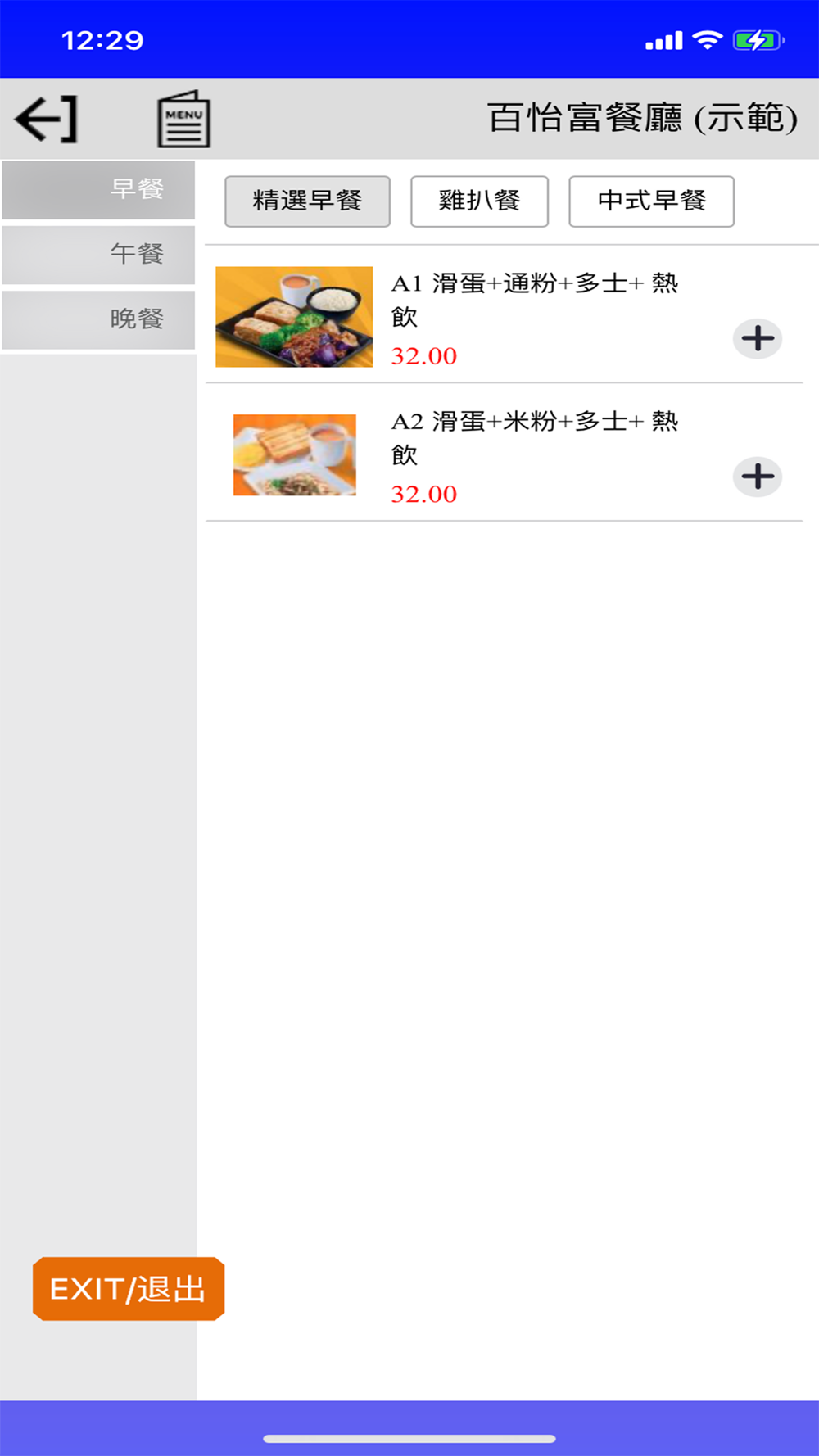Tap the back/logout arrow icon
This screenshot has height=1456, width=819.
(x=47, y=120)
